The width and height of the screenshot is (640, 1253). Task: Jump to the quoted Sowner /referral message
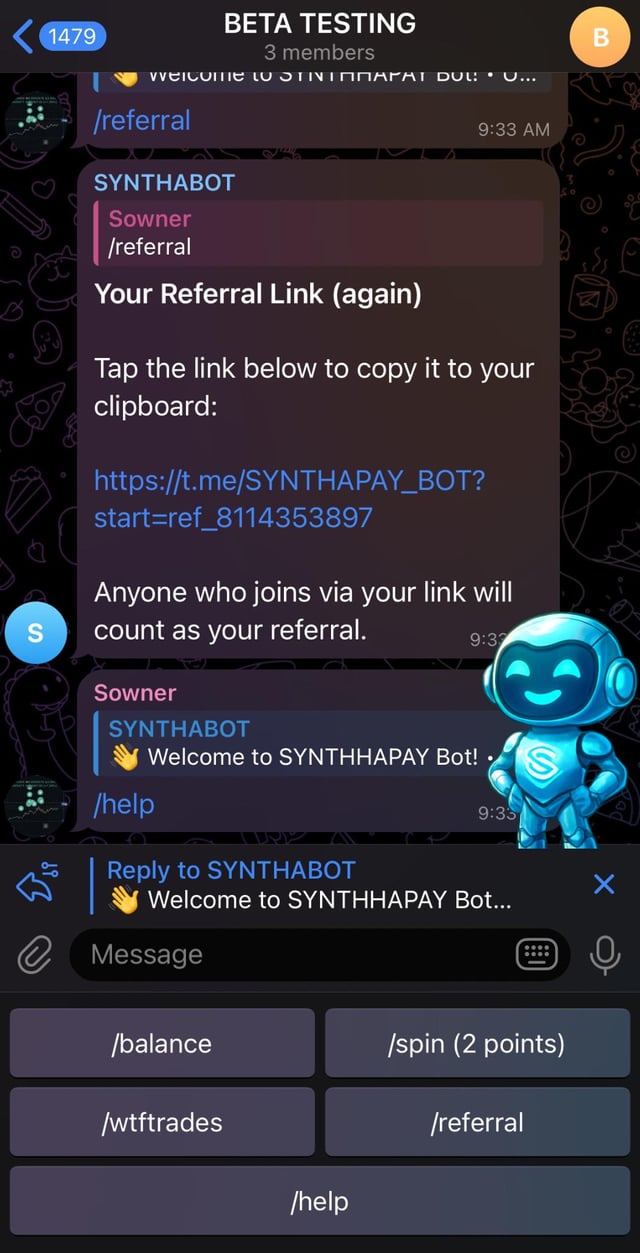[x=318, y=232]
